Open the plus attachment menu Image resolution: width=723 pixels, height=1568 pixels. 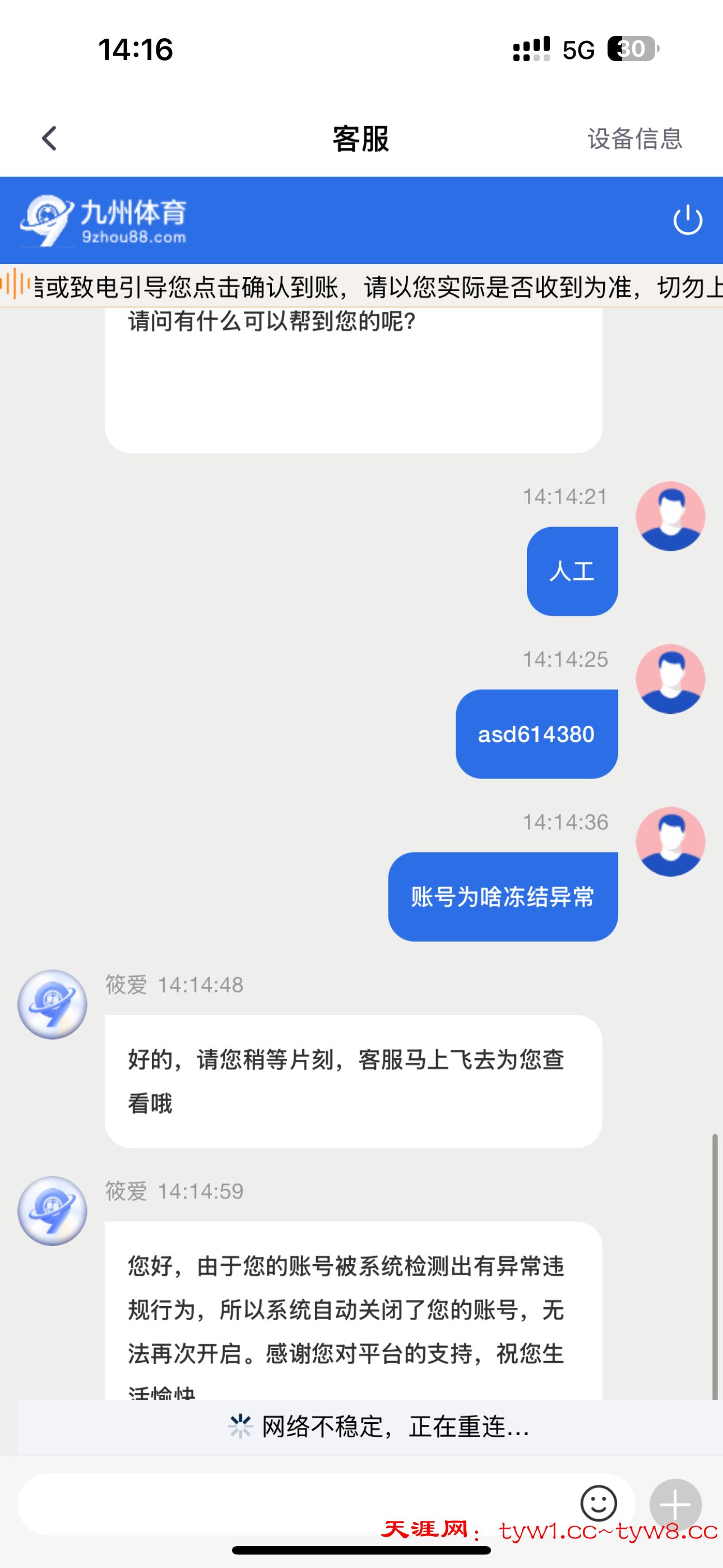(675, 1504)
